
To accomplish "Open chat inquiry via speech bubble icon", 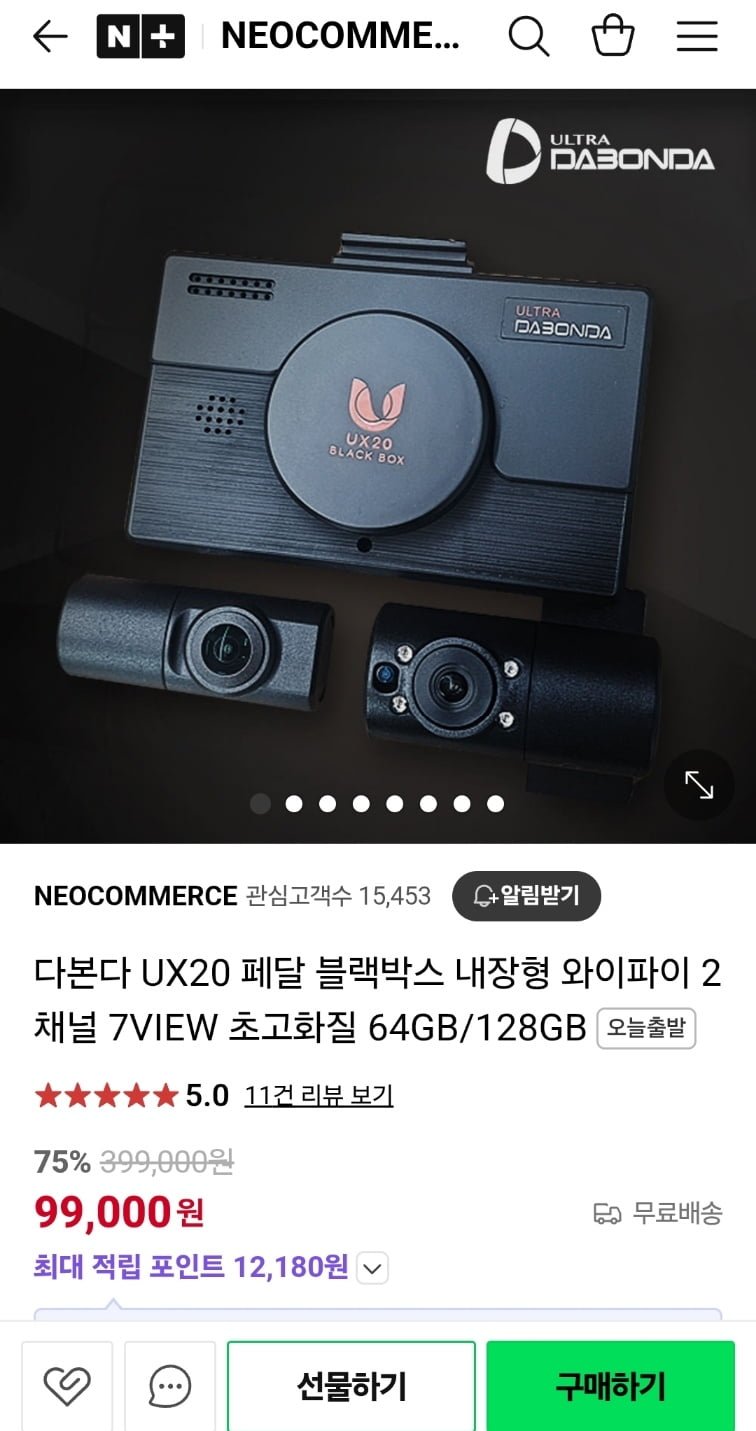I will tap(170, 1386).
